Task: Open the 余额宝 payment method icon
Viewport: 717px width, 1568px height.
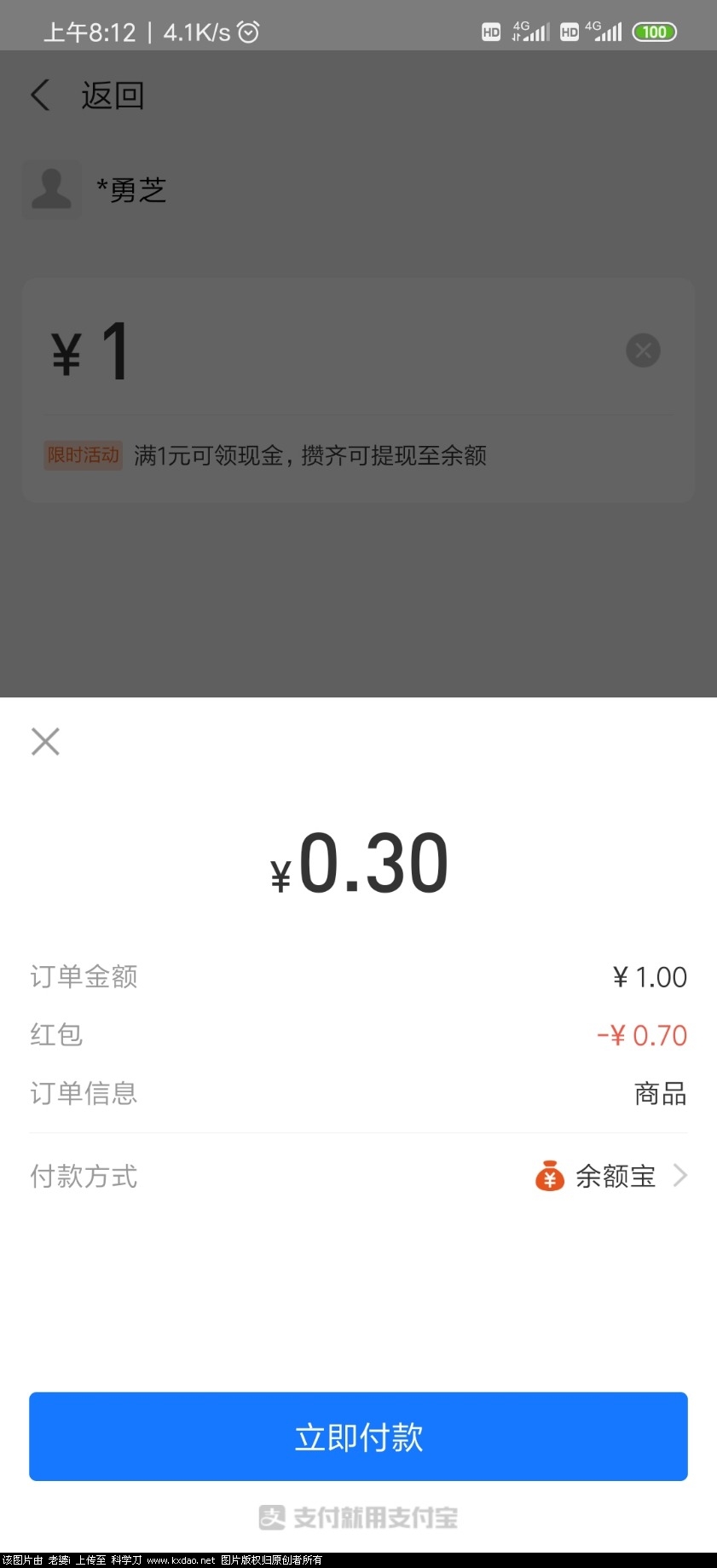Action: coord(550,1176)
